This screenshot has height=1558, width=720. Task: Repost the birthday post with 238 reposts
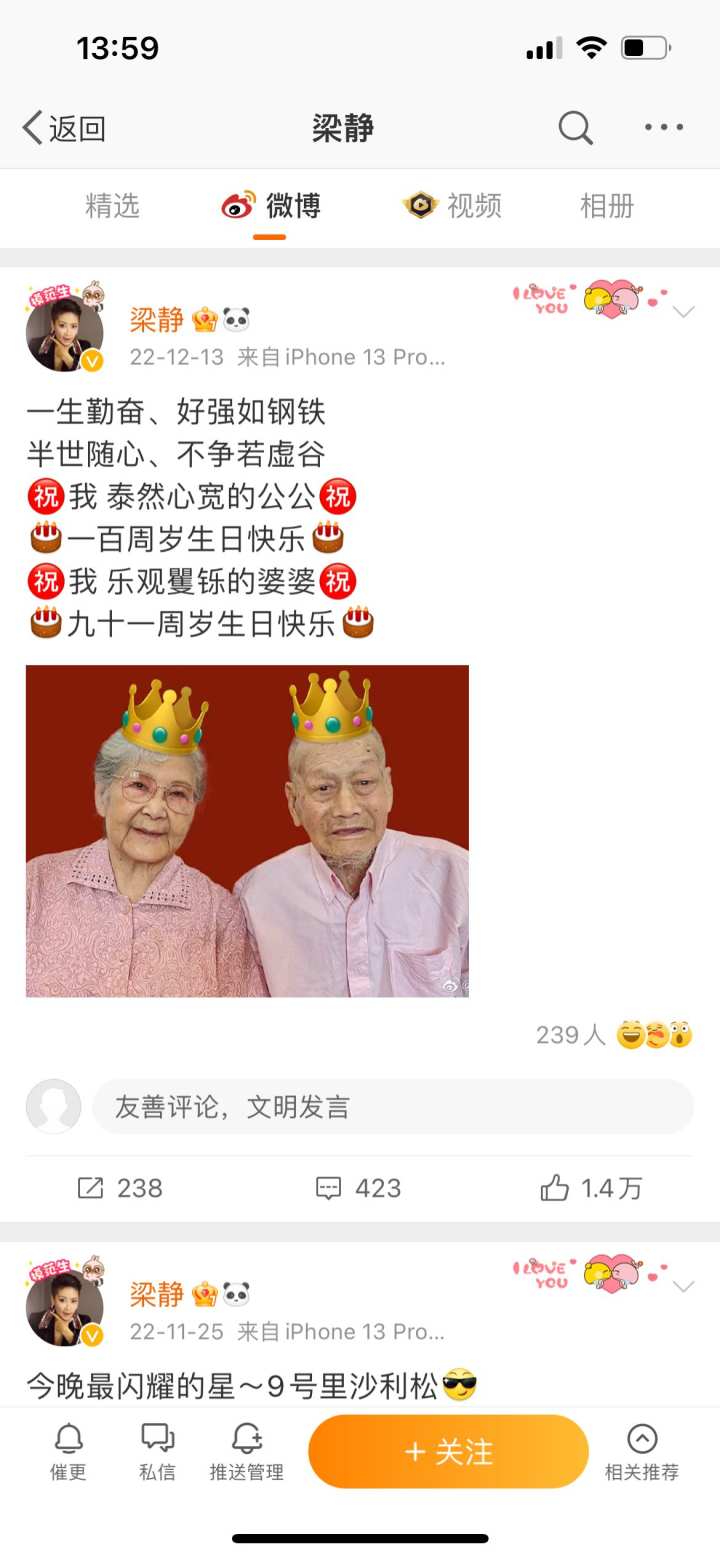[120, 1188]
